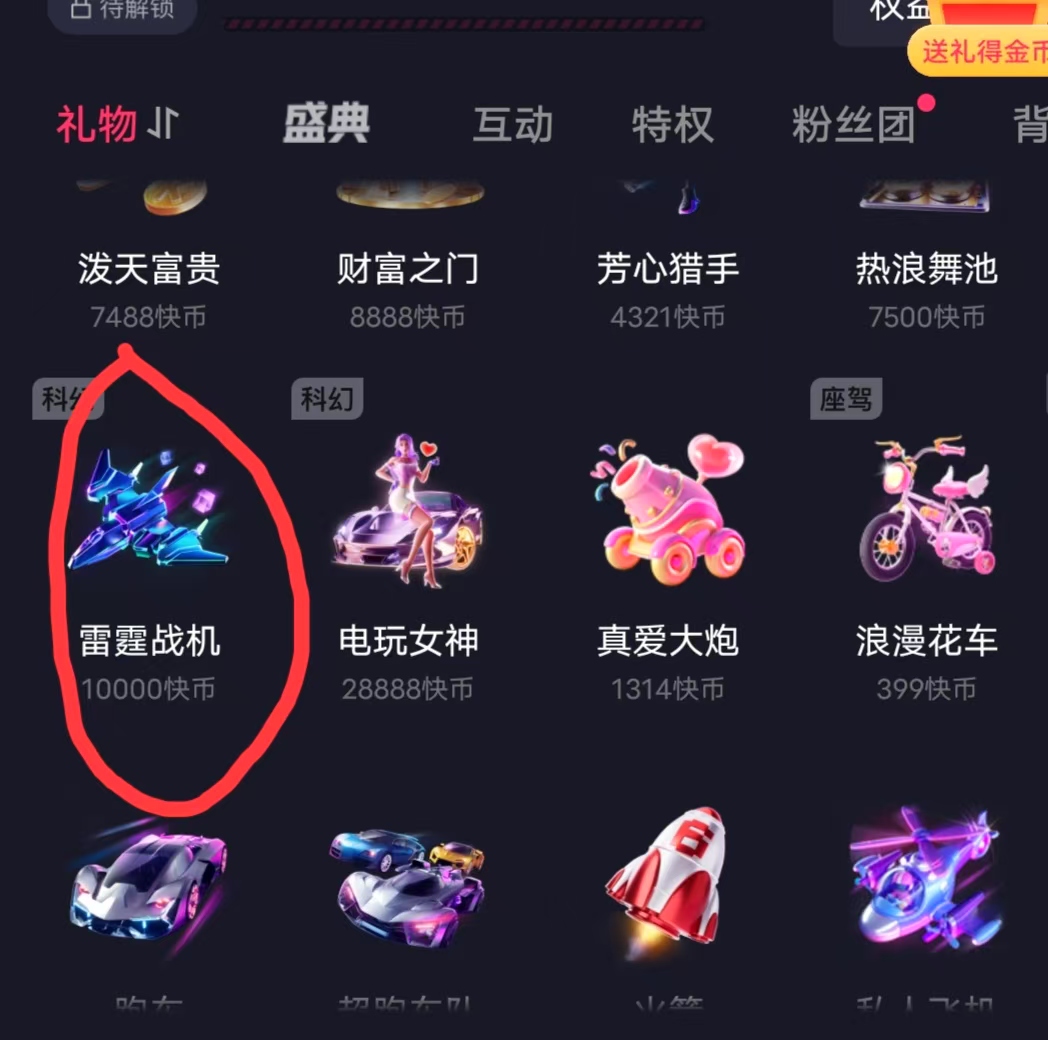Tap the red and white rocket gift
1048x1040 pixels.
tap(667, 880)
